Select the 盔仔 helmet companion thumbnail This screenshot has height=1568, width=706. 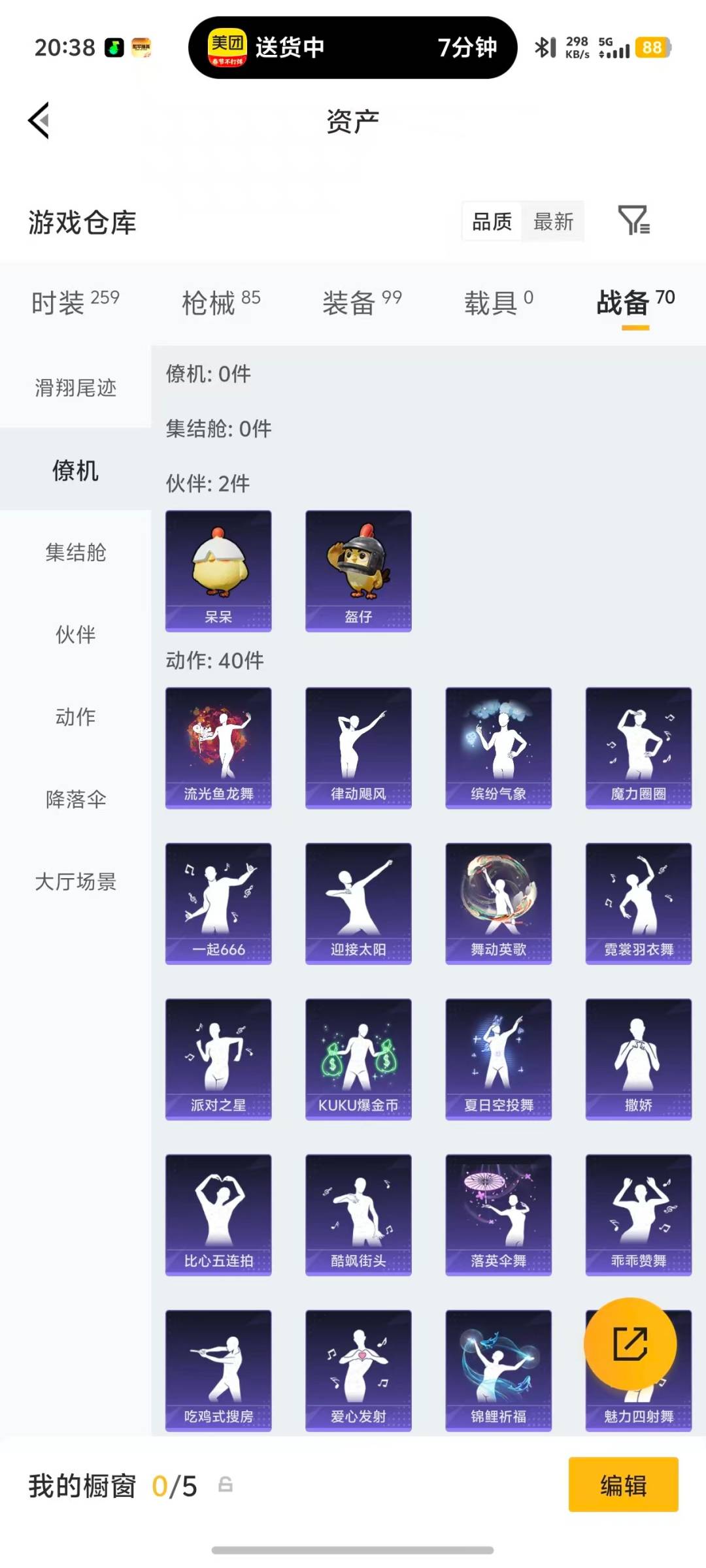click(358, 570)
